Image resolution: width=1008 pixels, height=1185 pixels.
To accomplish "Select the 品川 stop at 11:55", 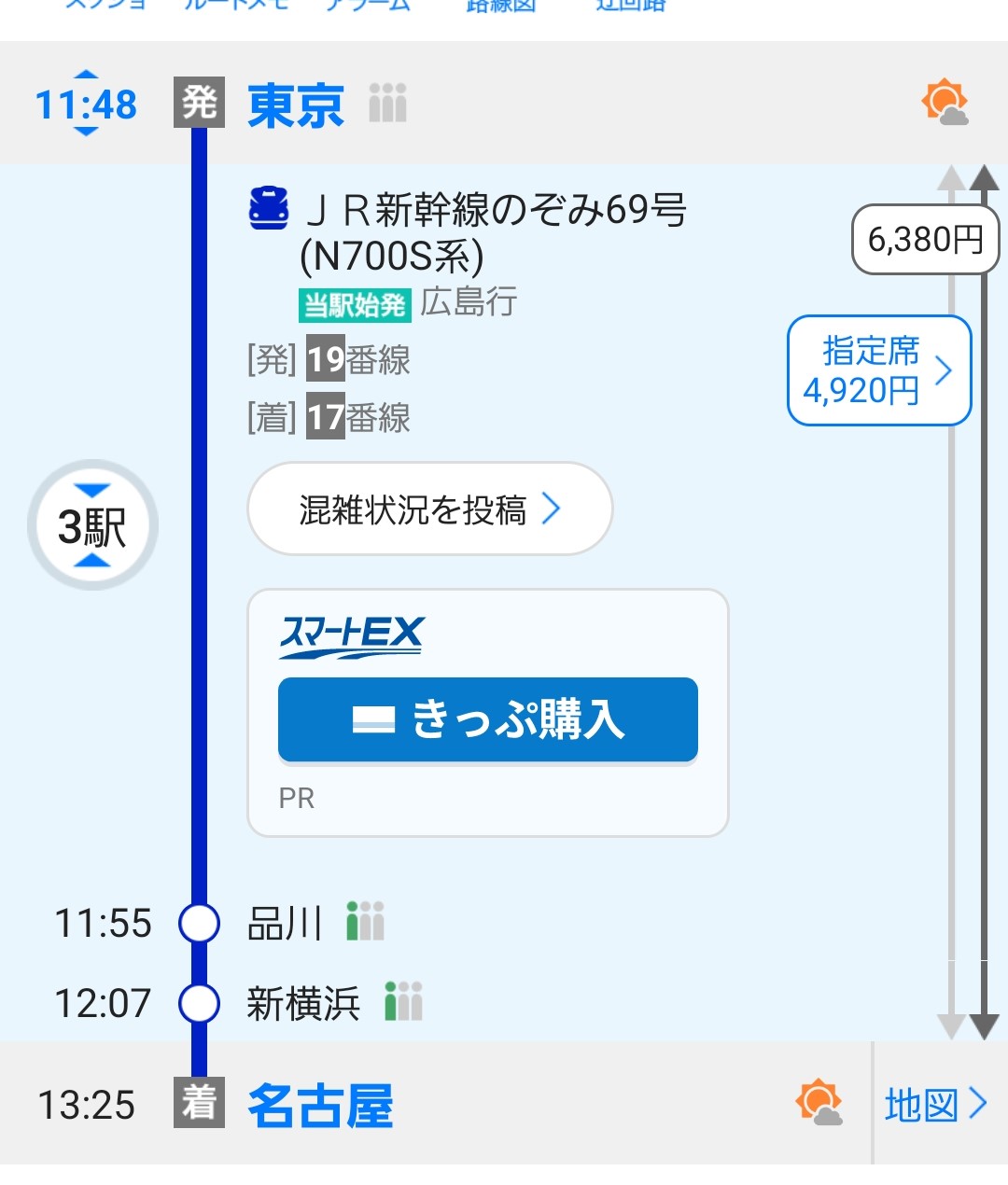I will point(284,924).
